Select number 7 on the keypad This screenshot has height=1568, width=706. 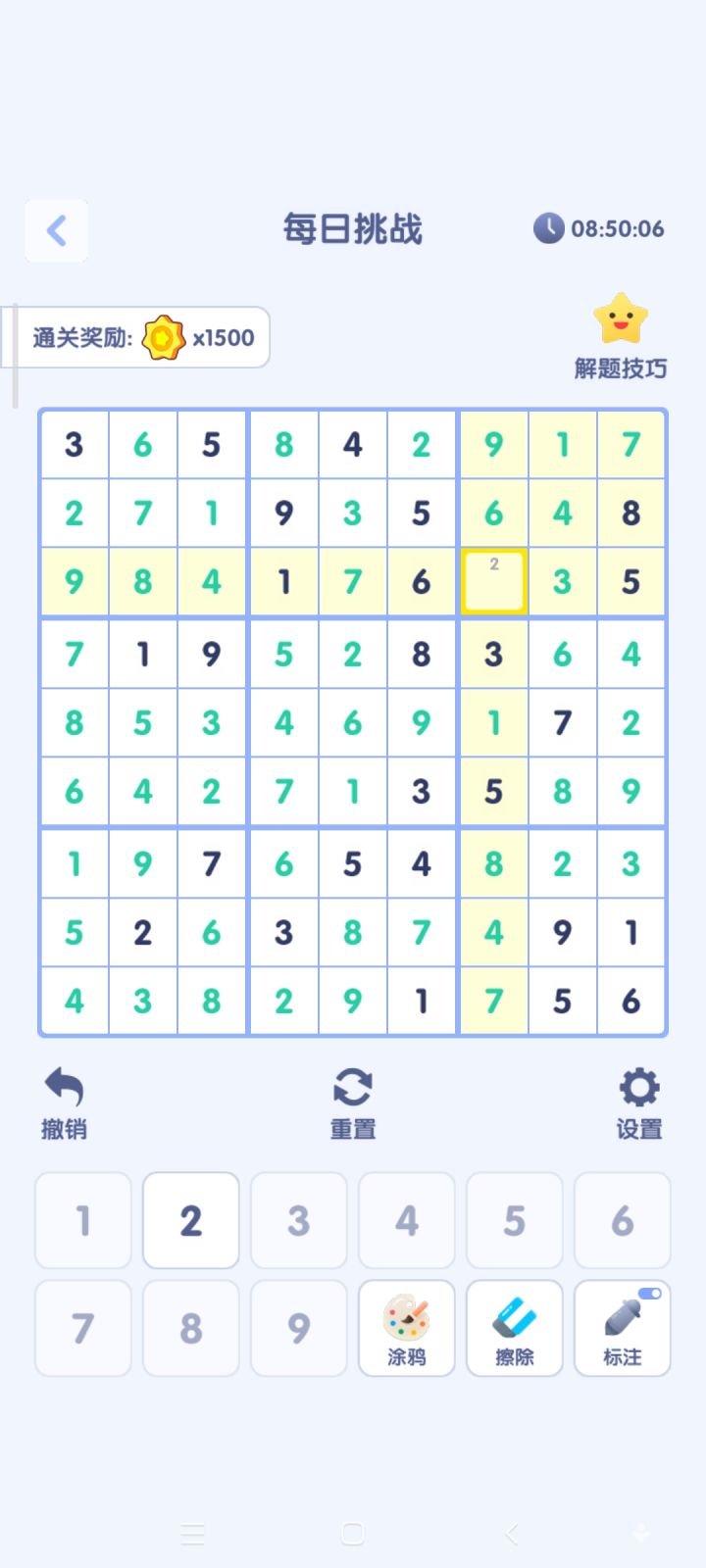pyautogui.click(x=82, y=1328)
